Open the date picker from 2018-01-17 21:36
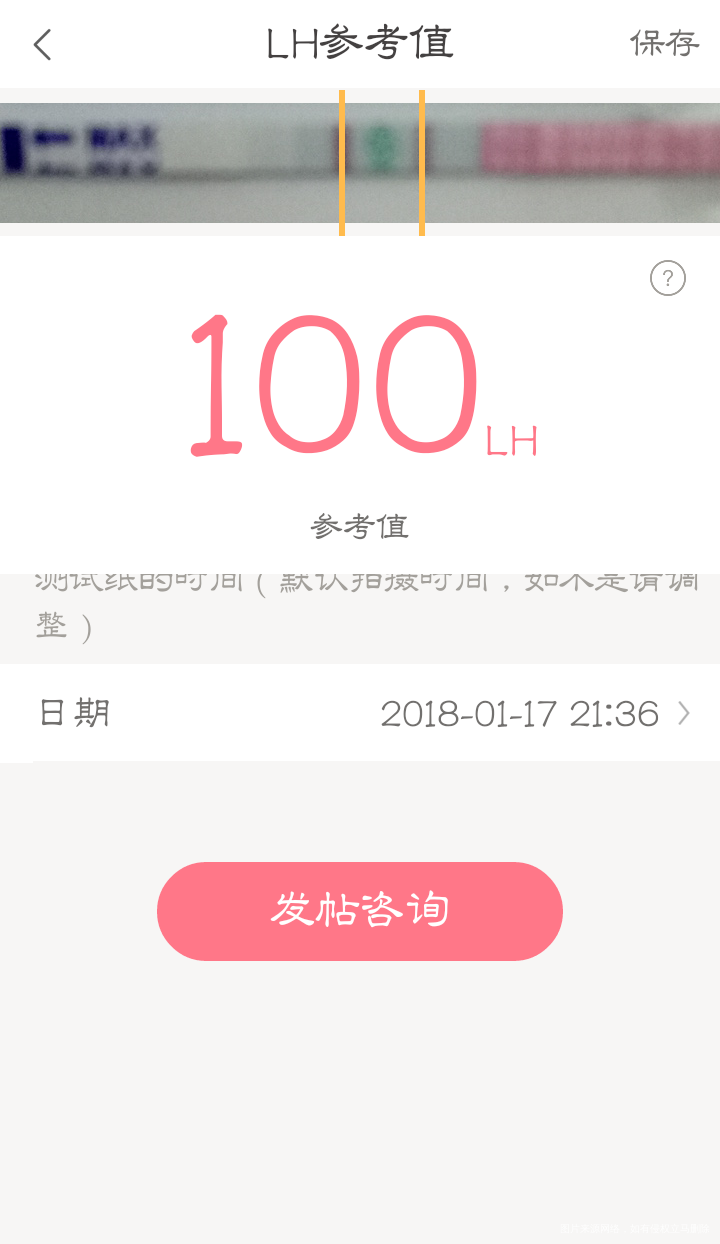The height and width of the screenshot is (1244, 720). pyautogui.click(x=521, y=713)
